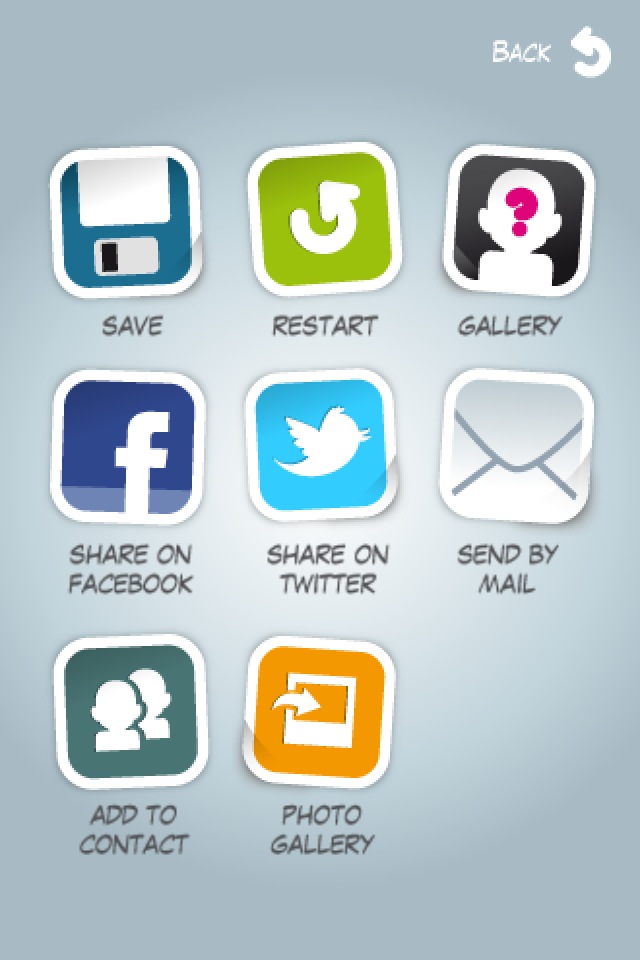Select Add to Contact

130,712
